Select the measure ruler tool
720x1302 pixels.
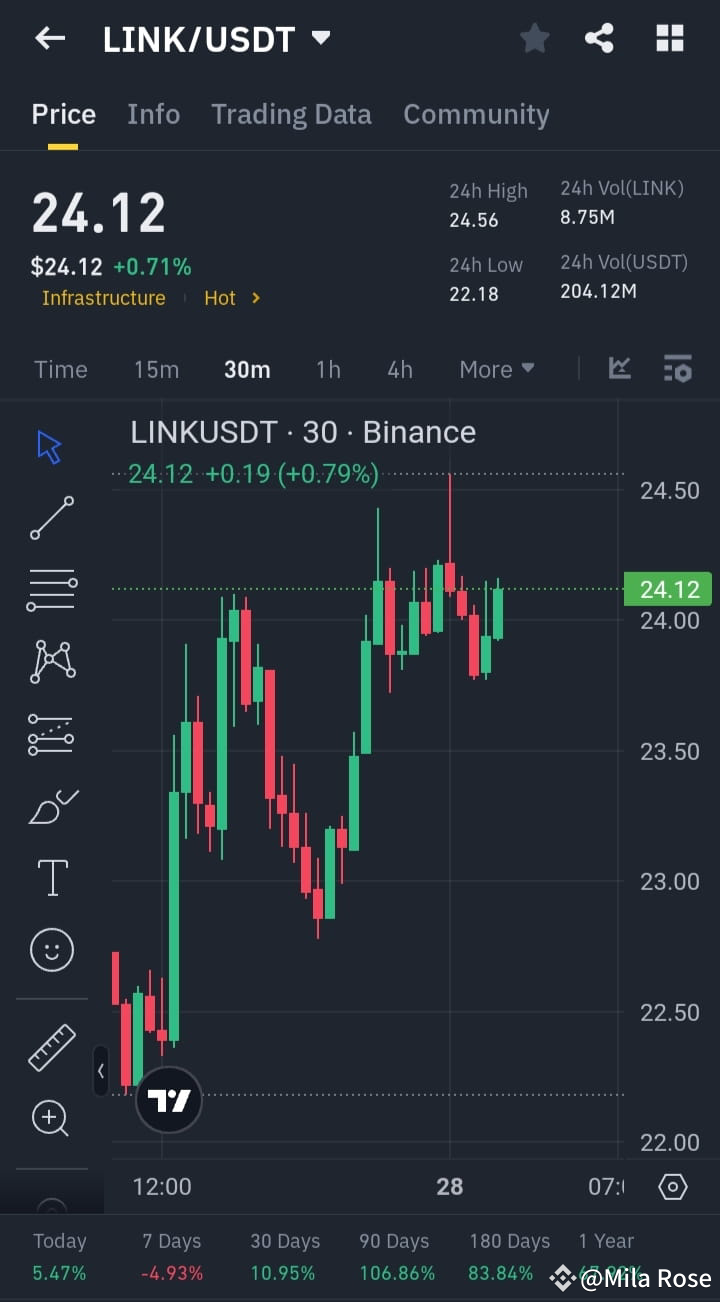(x=51, y=1049)
